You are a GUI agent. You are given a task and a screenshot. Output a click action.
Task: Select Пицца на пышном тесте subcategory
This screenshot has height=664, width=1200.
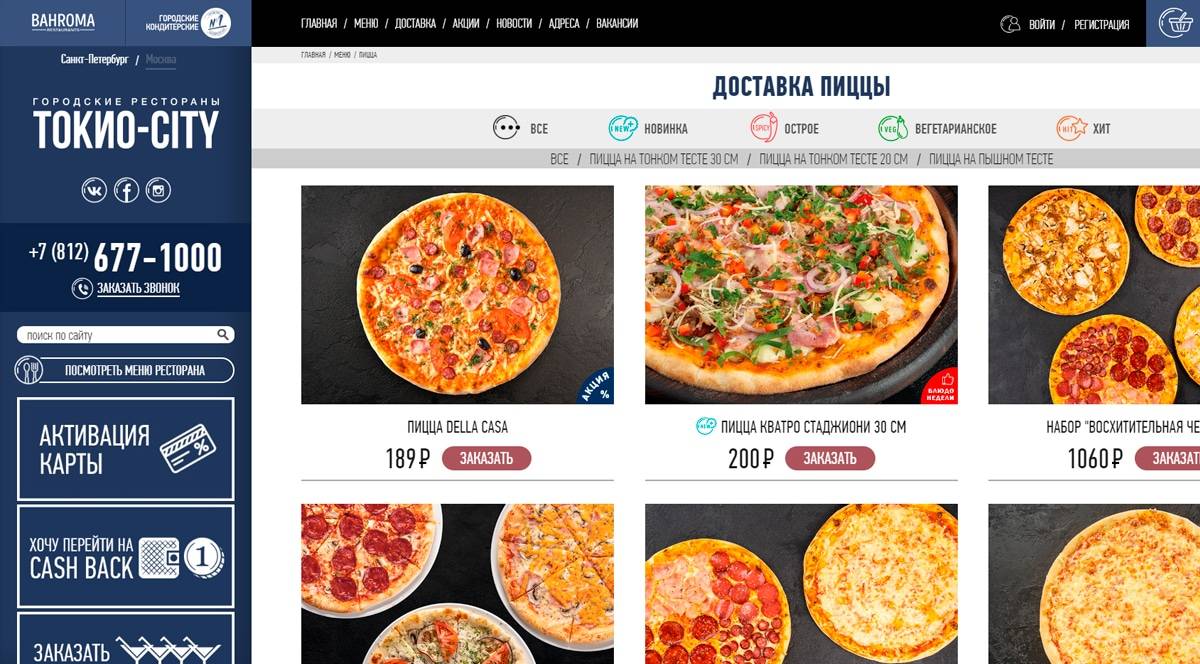990,159
